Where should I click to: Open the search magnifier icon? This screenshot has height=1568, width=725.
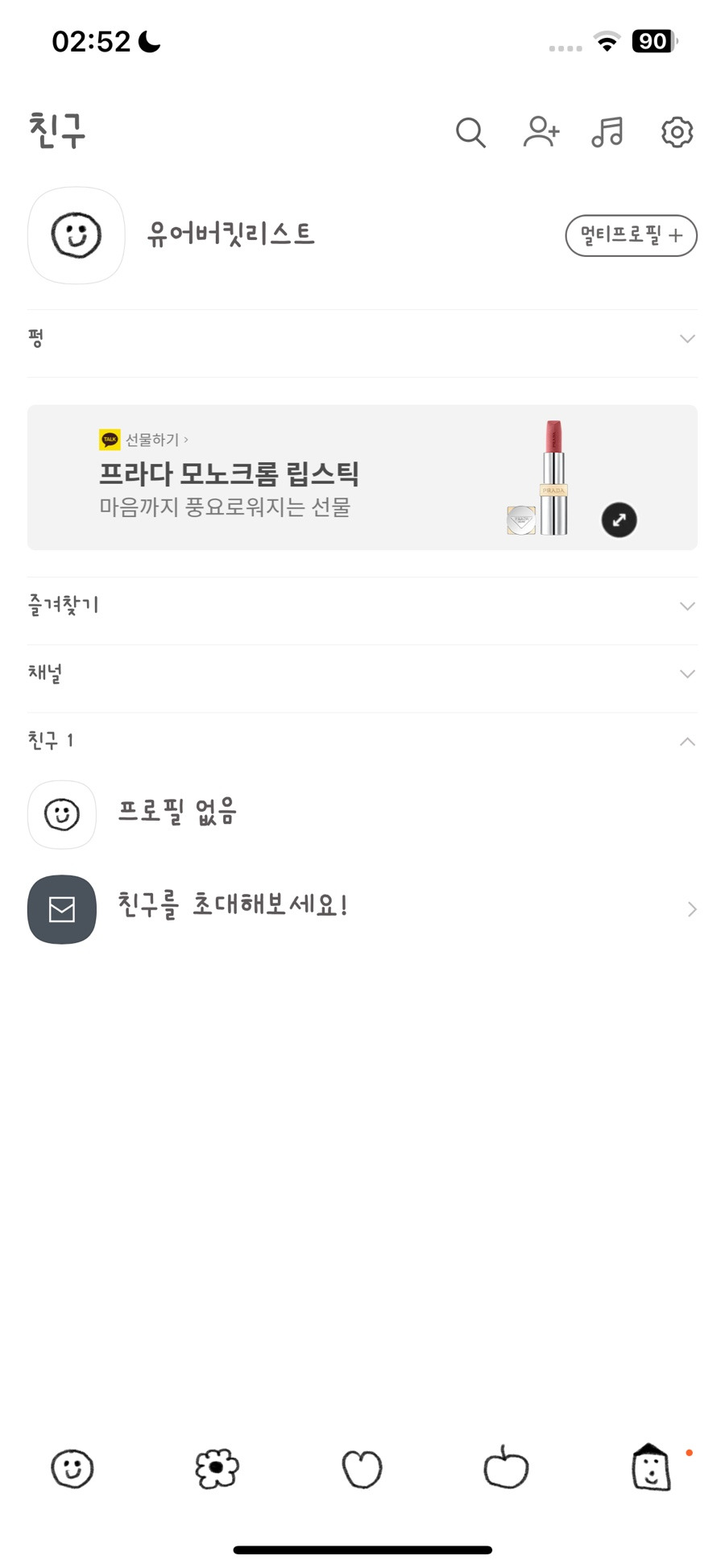(470, 132)
